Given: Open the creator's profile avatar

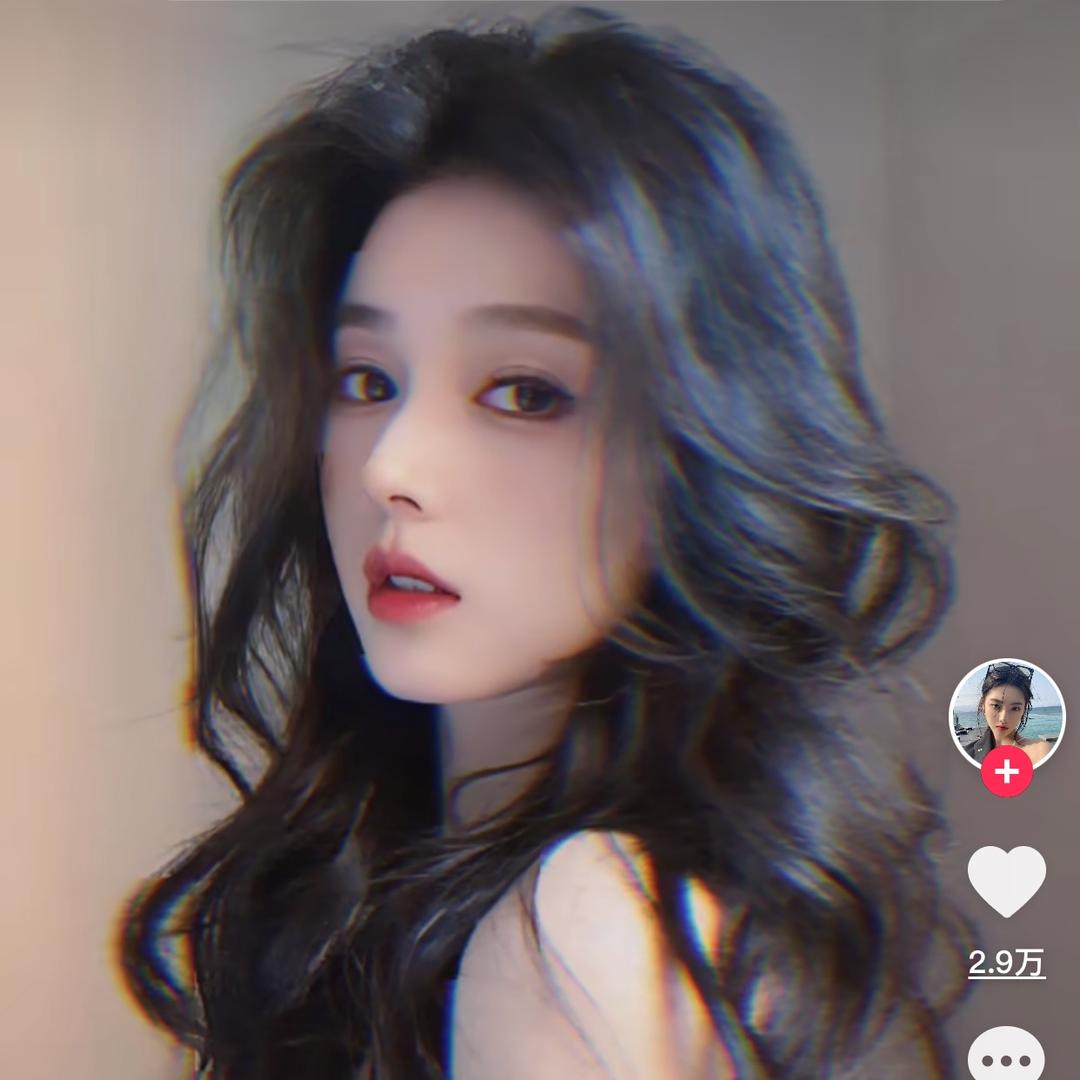Looking at the screenshot, I should [1006, 711].
